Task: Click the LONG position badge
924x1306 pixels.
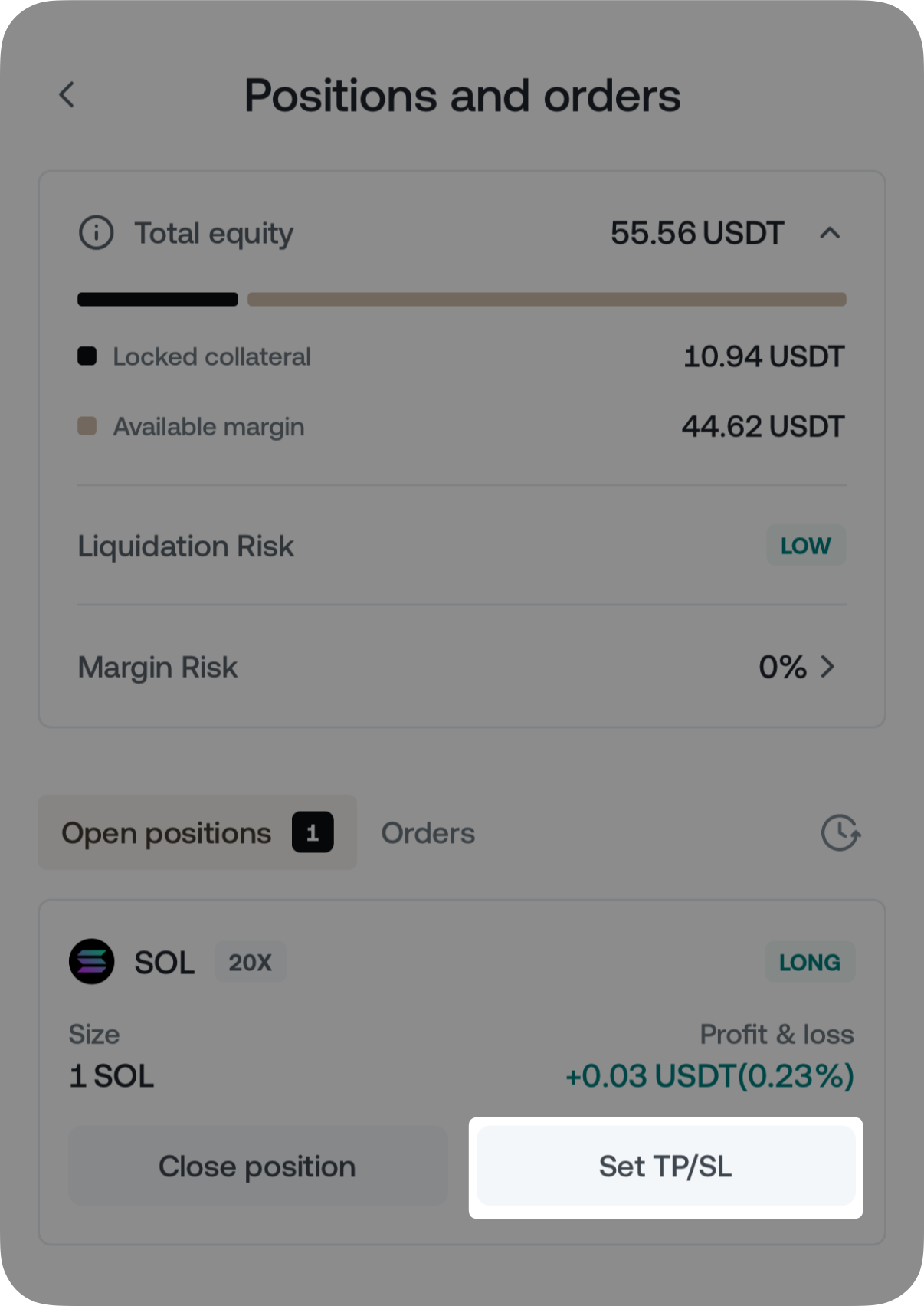Action: click(x=809, y=962)
